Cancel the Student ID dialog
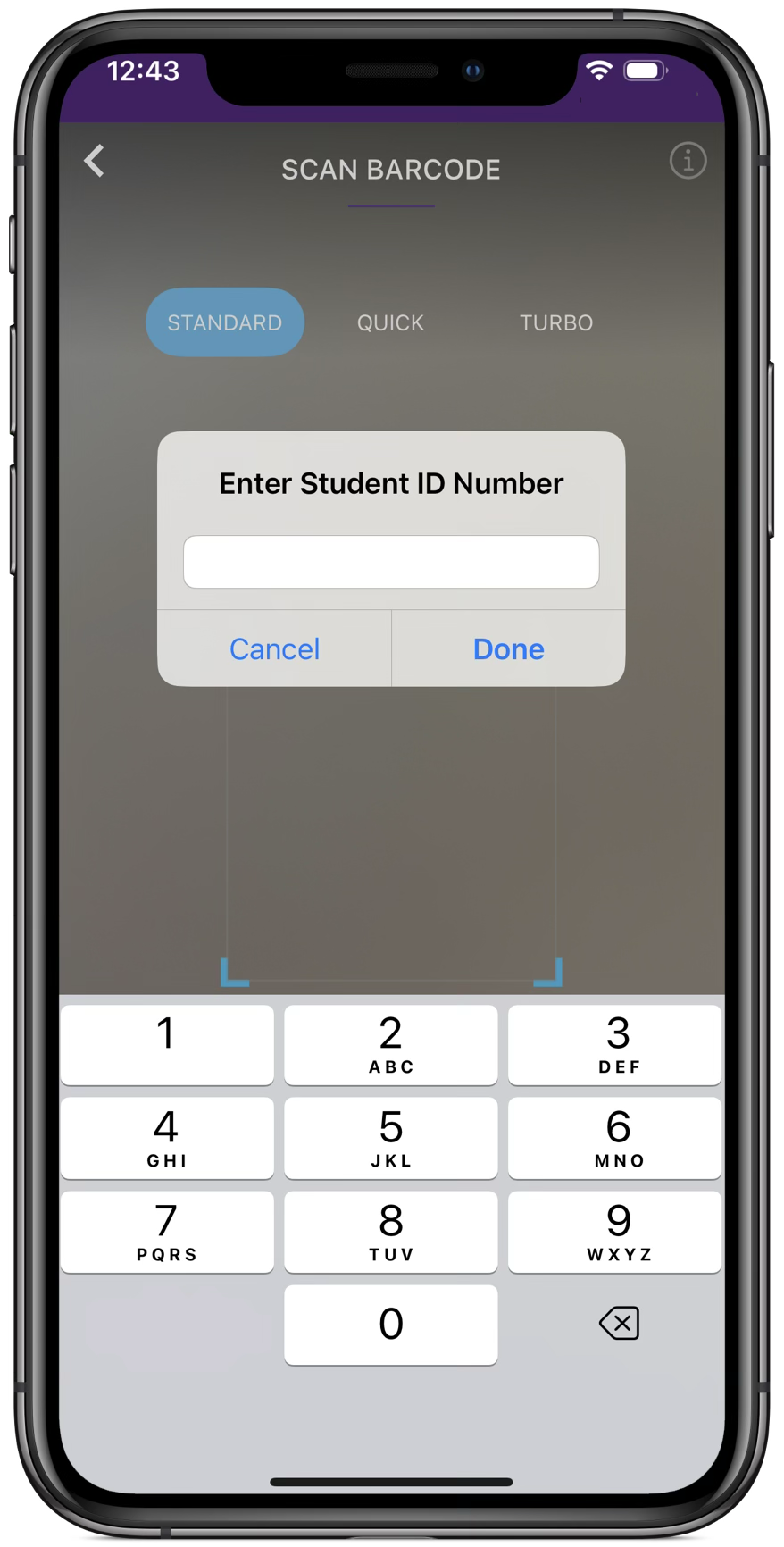 point(274,649)
